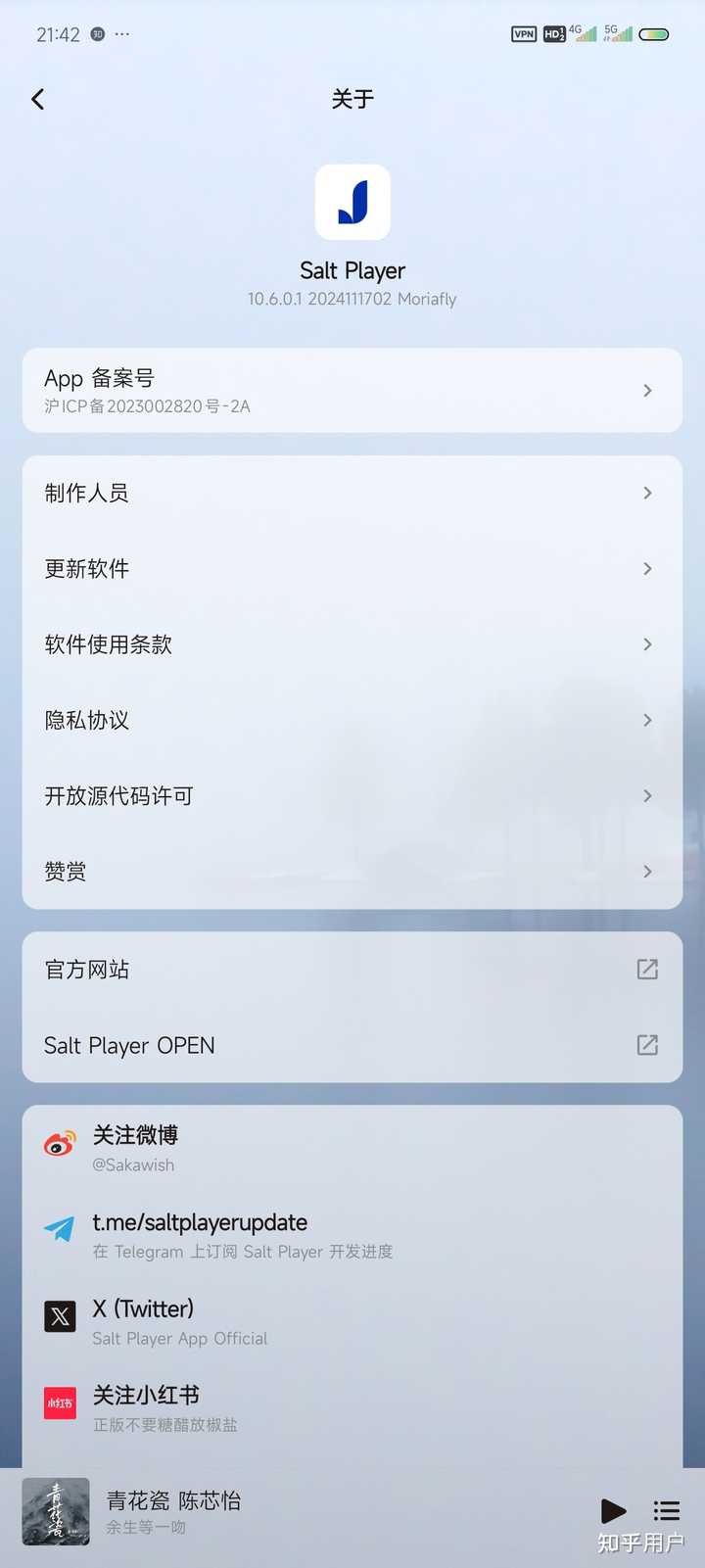Go back from the 关于 page
Screen dimensions: 705x1568
tap(38, 99)
